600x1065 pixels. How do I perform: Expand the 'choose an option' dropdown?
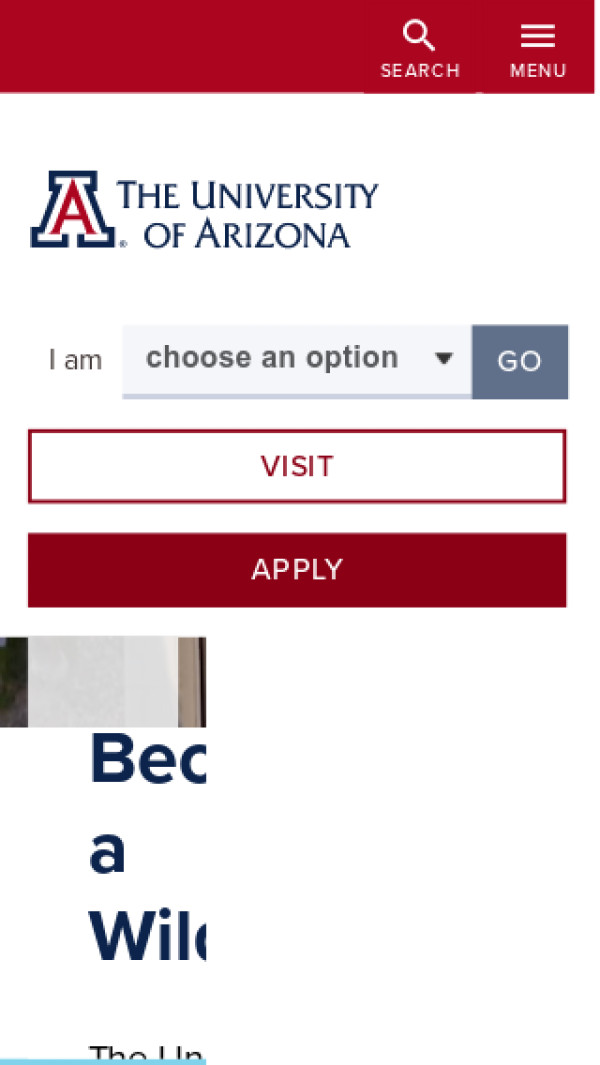point(297,360)
